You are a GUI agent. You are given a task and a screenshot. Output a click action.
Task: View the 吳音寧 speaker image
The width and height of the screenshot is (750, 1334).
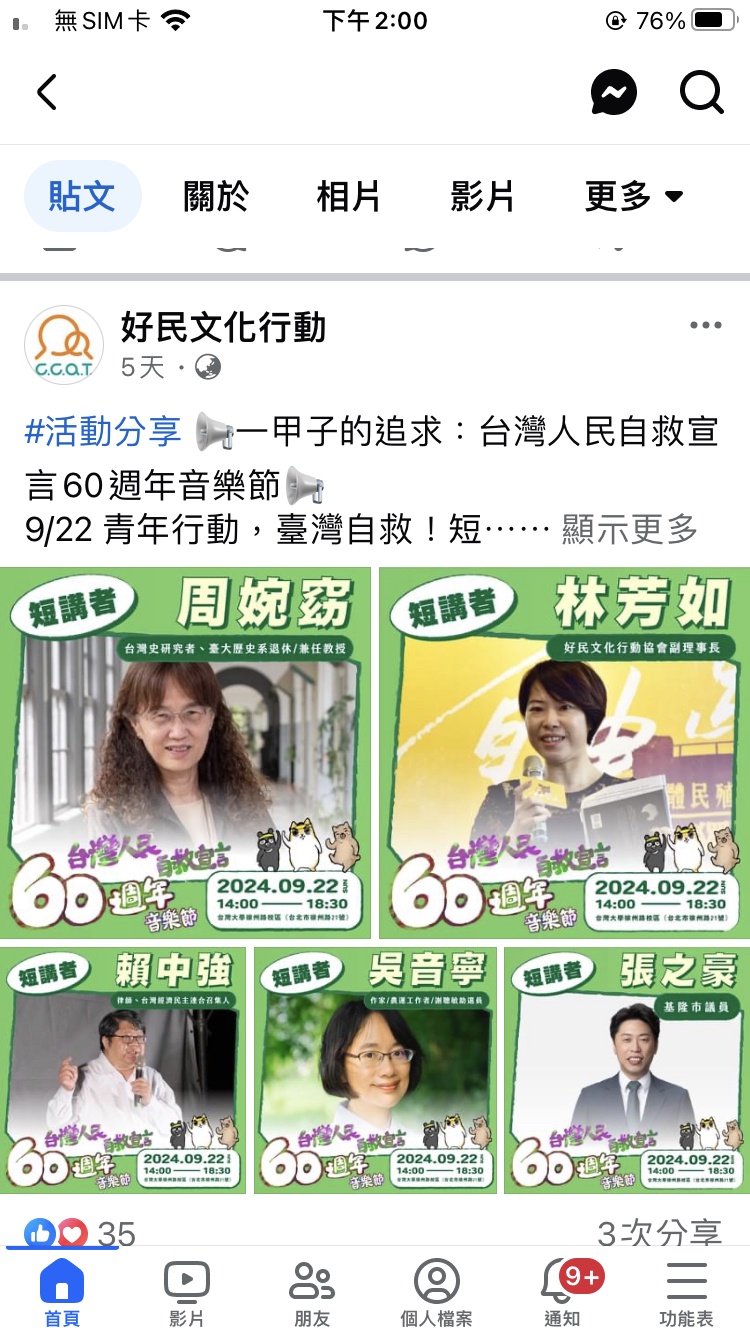(x=375, y=1070)
